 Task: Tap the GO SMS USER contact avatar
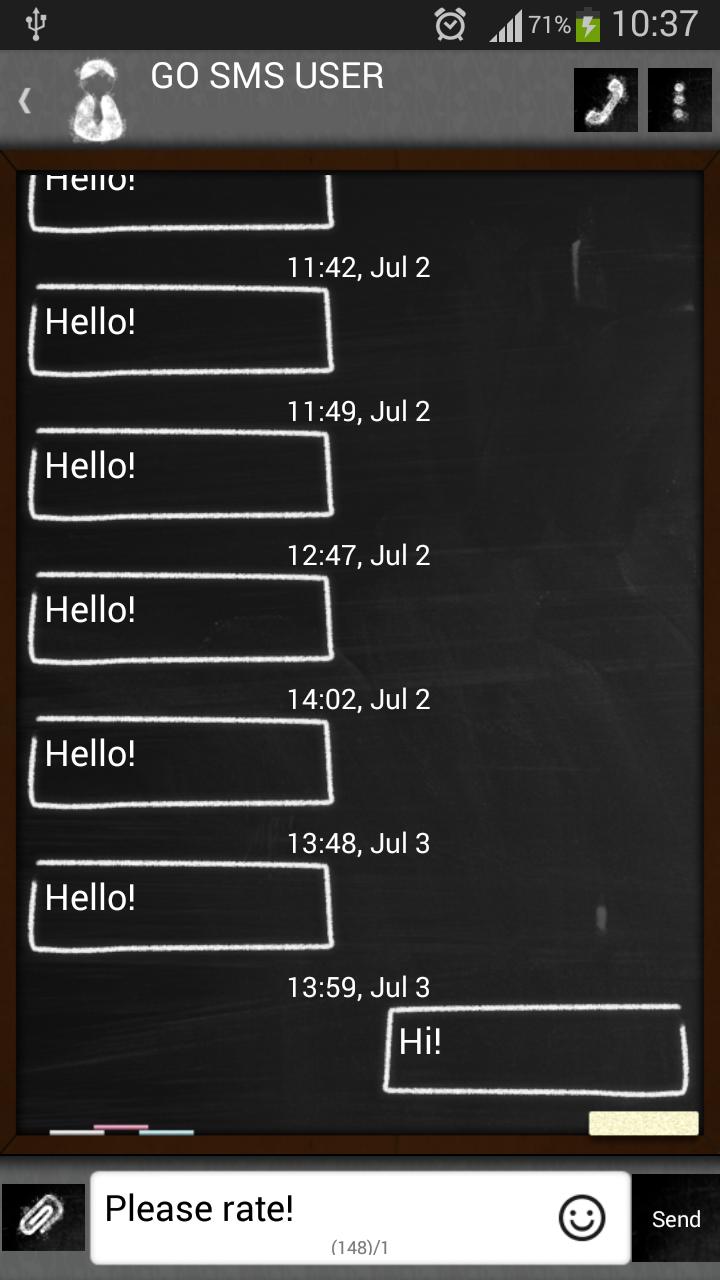pyautogui.click(x=97, y=99)
